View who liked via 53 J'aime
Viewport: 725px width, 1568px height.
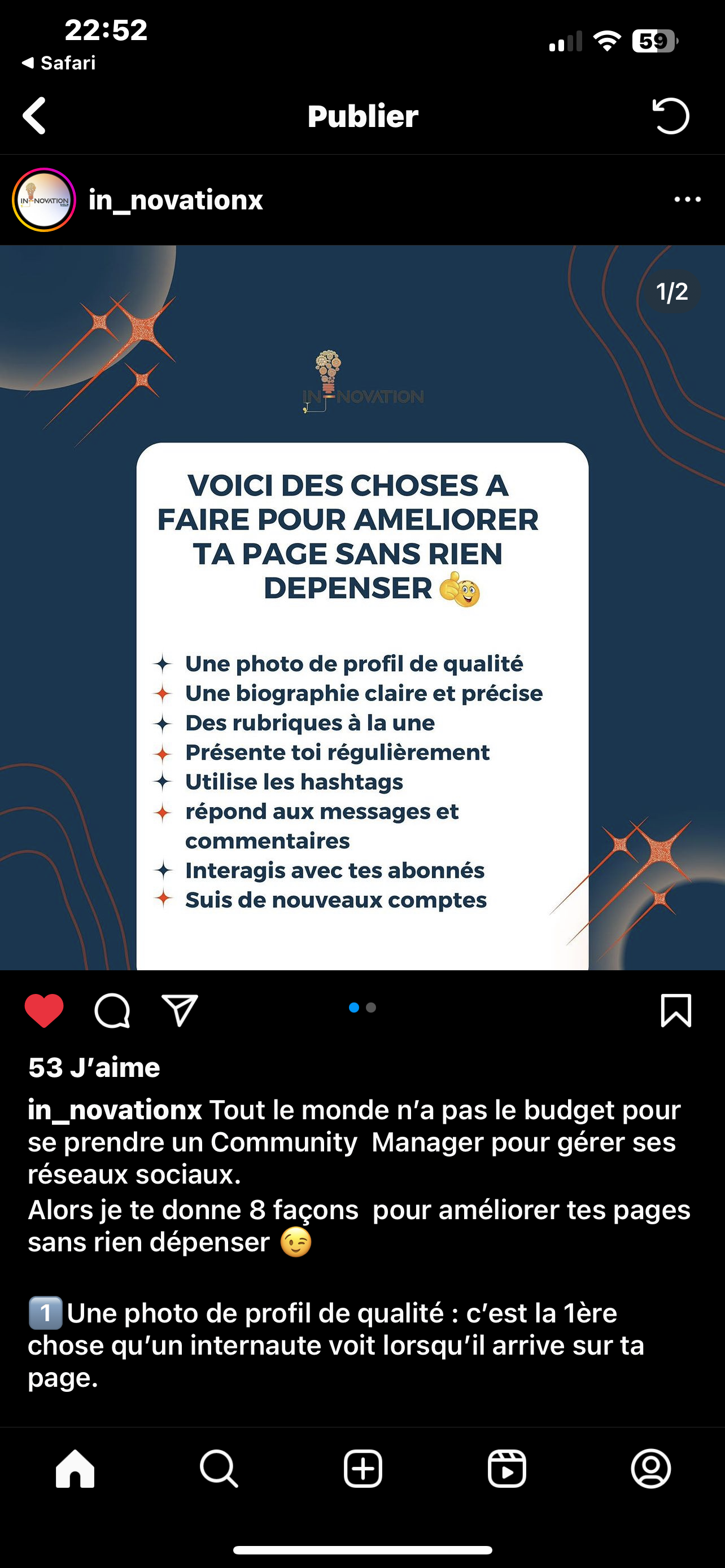point(94,1068)
